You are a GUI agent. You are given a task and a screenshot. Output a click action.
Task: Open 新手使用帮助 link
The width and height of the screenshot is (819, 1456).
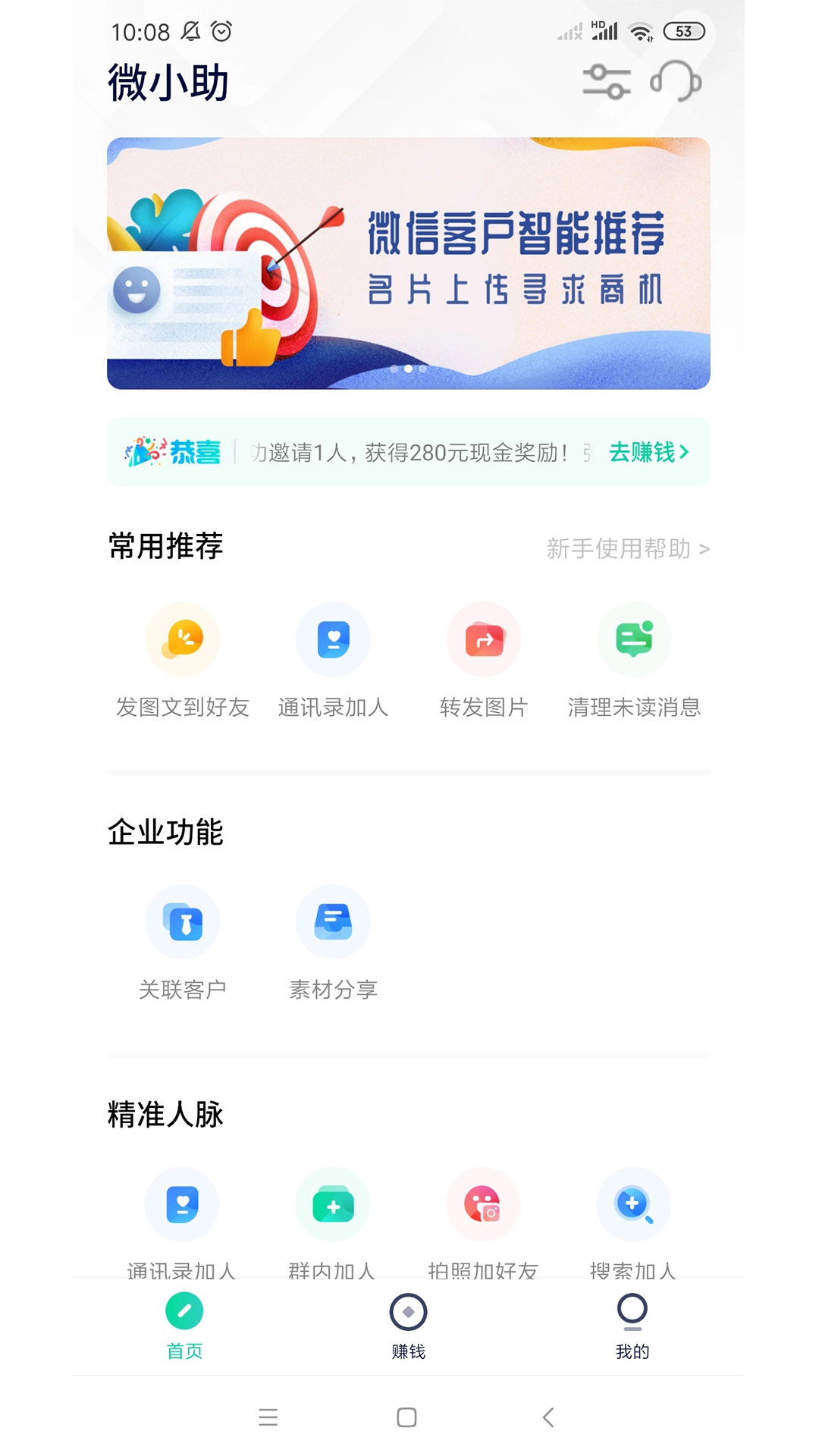[x=627, y=548]
